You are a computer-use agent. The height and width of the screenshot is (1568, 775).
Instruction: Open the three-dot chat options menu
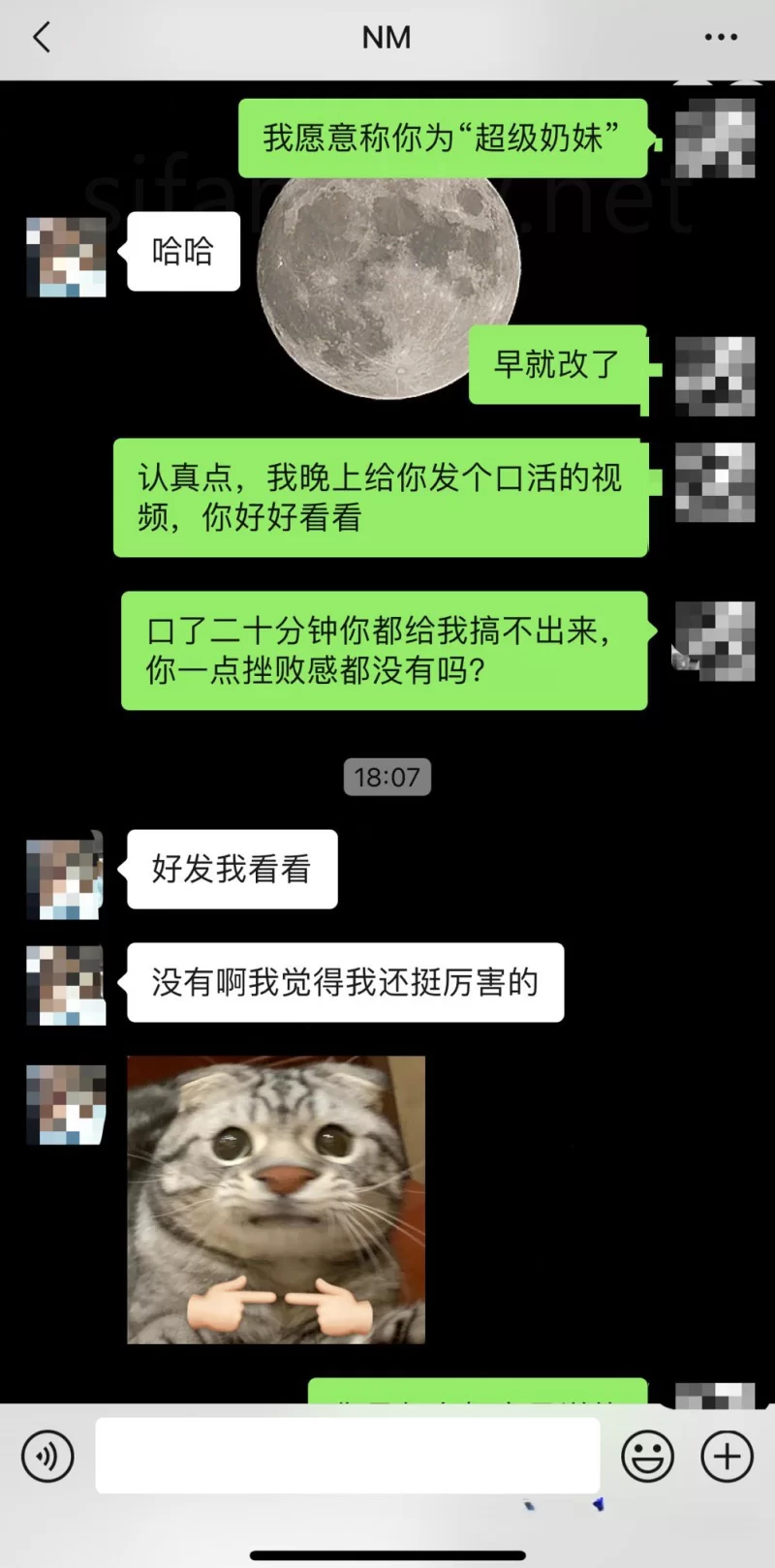click(x=721, y=38)
